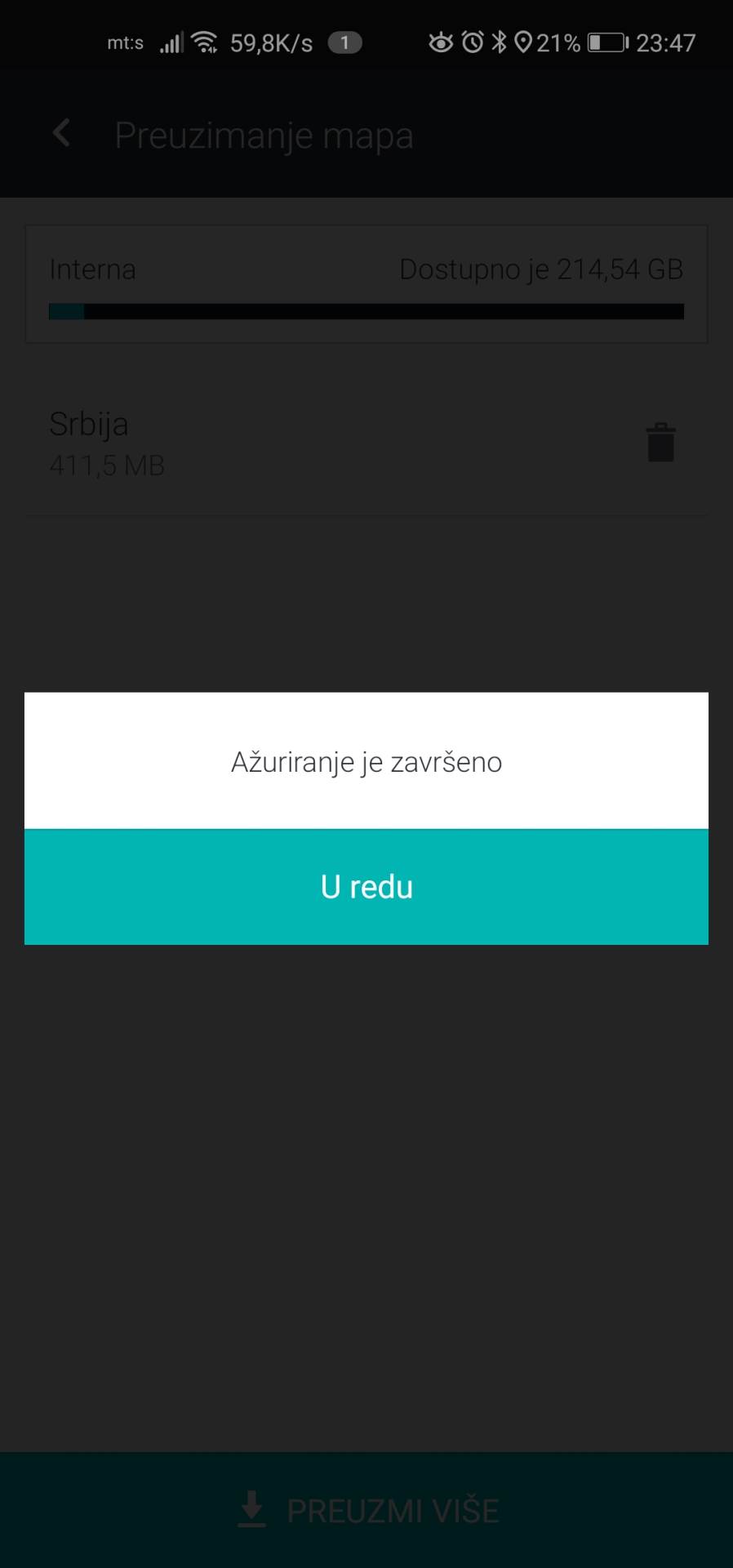Tap the notification badge showing 1
The image size is (733, 1568).
pos(344,42)
